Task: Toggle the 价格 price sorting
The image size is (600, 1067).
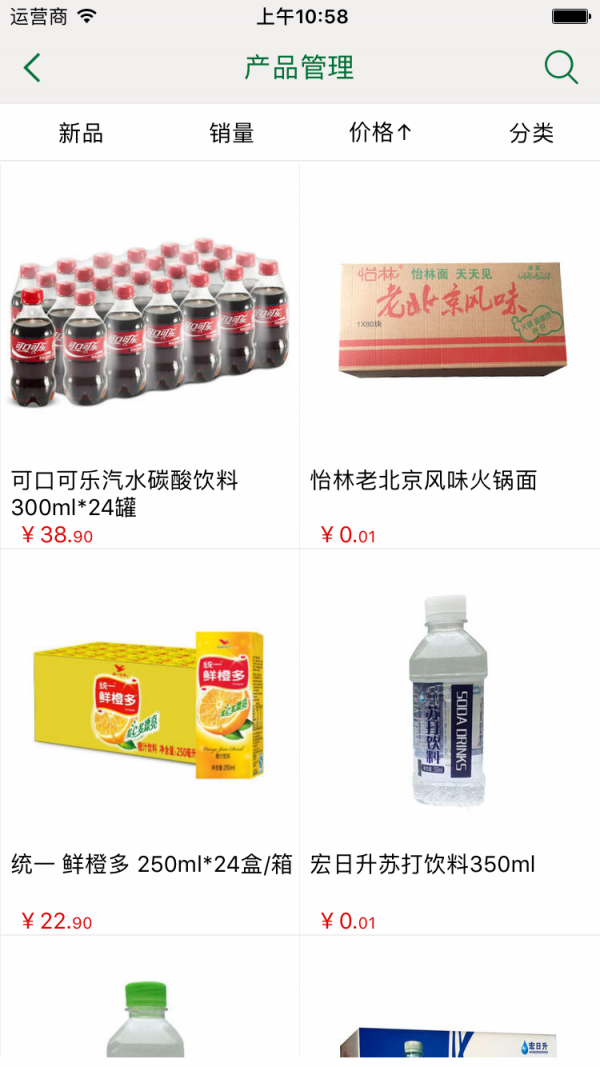Action: pos(380,133)
